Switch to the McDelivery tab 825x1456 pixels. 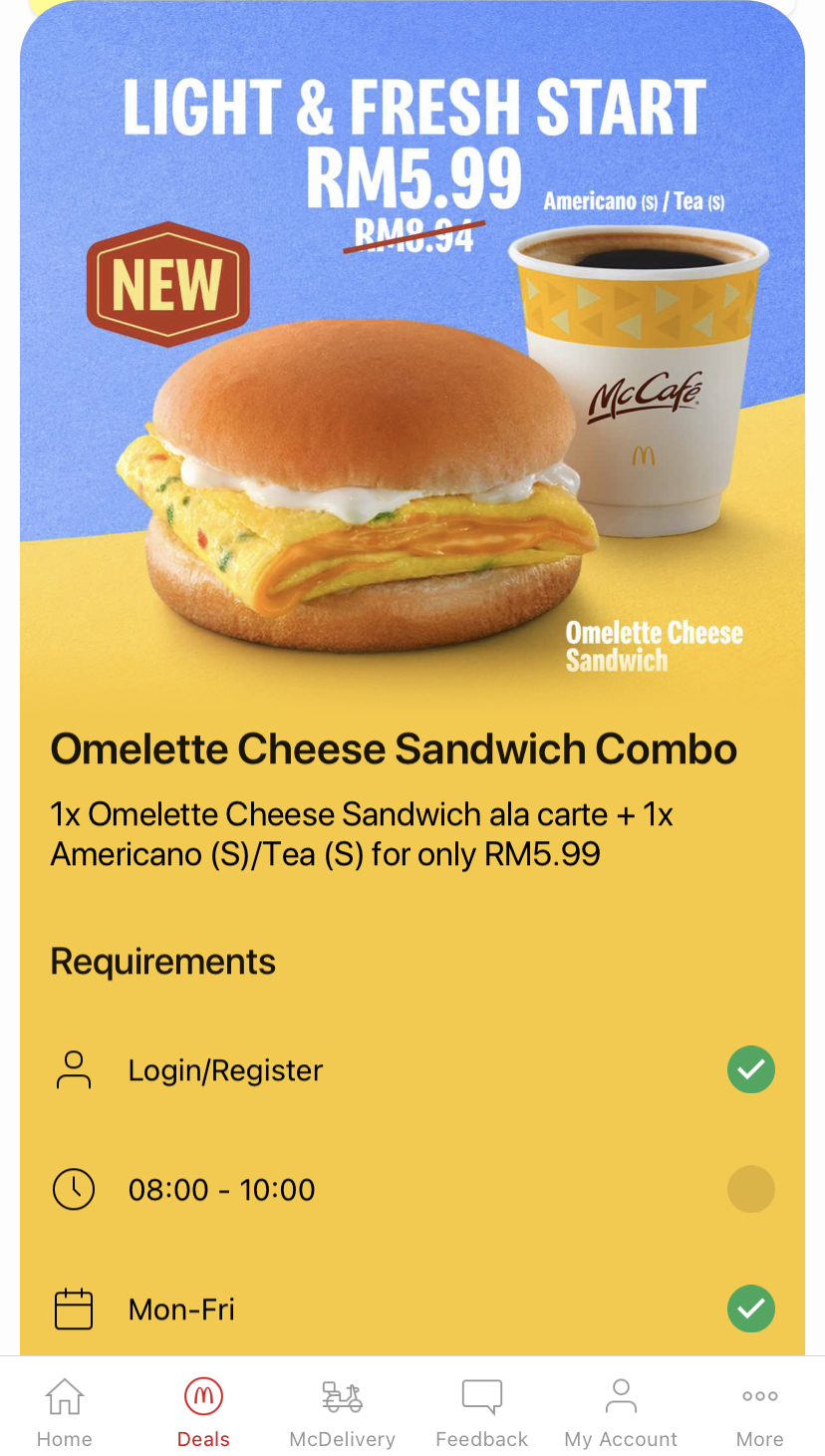tap(342, 1410)
